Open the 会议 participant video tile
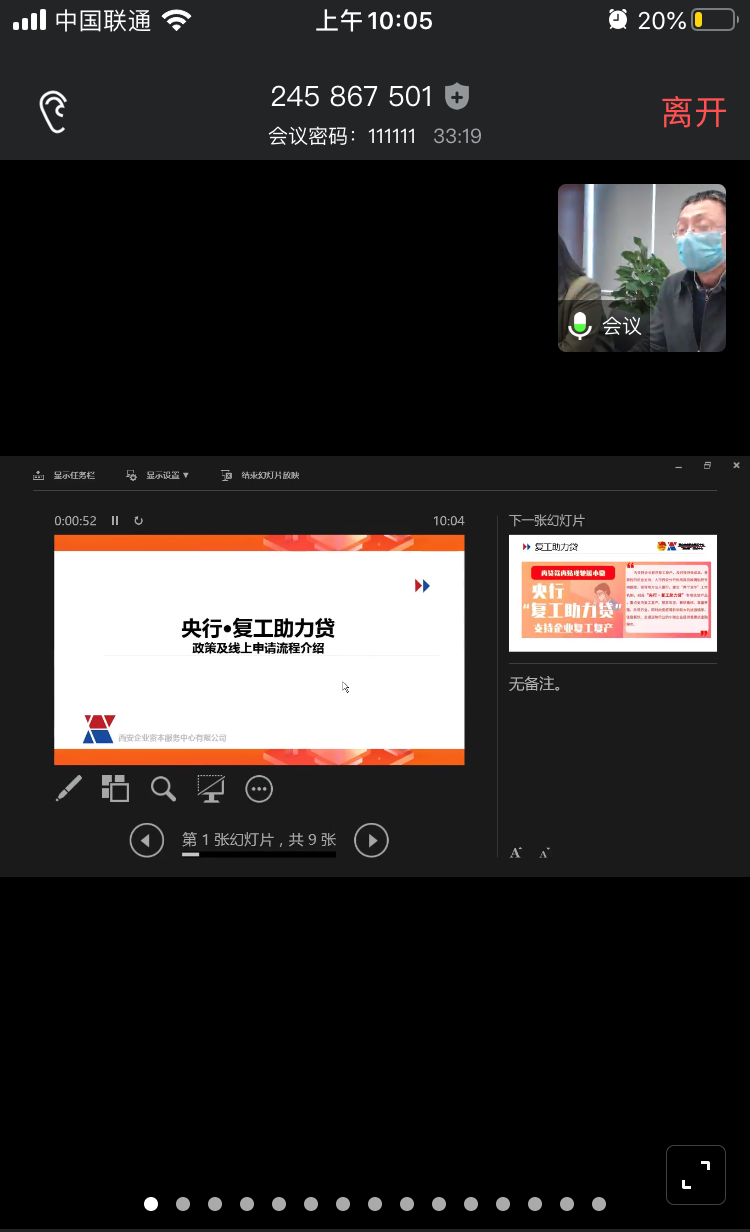Viewport: 750px width, 1232px height. 641,268
